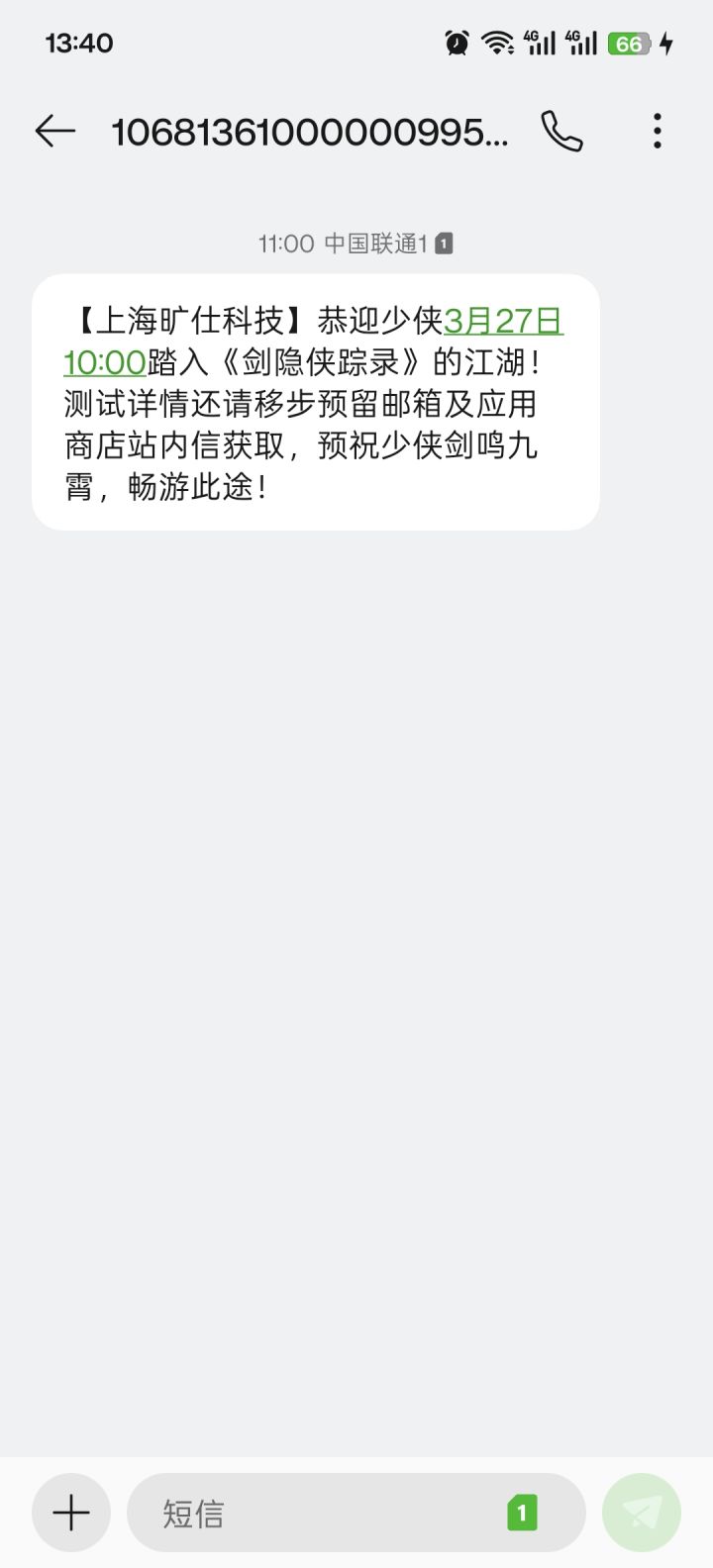This screenshot has width=713, height=1568.
Task: Focus the 短信 message input field
Action: [317, 1513]
